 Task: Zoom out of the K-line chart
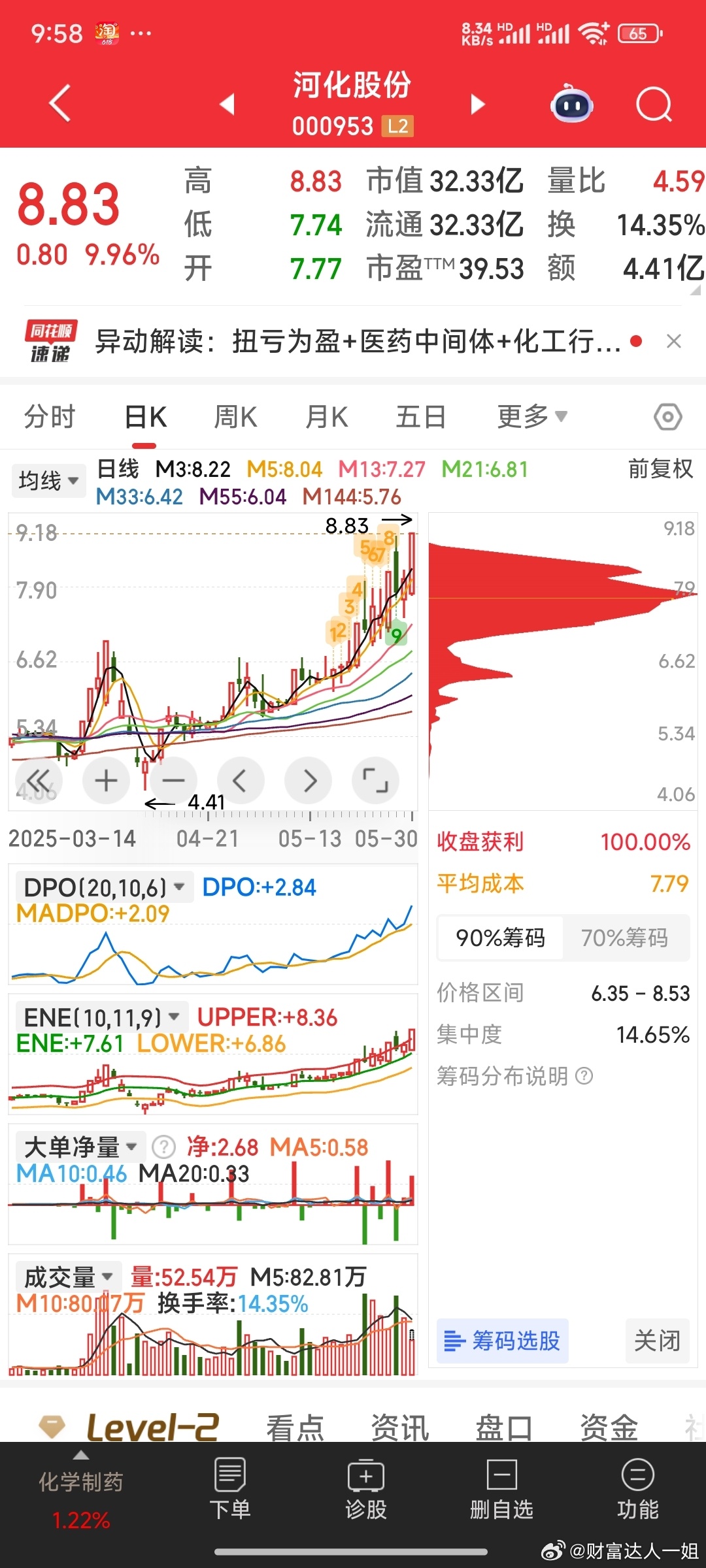(173, 780)
